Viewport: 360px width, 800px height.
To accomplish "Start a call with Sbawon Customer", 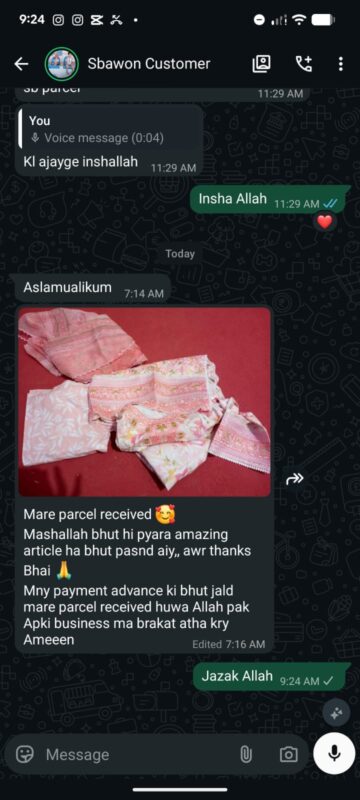I will pyautogui.click(x=304, y=64).
